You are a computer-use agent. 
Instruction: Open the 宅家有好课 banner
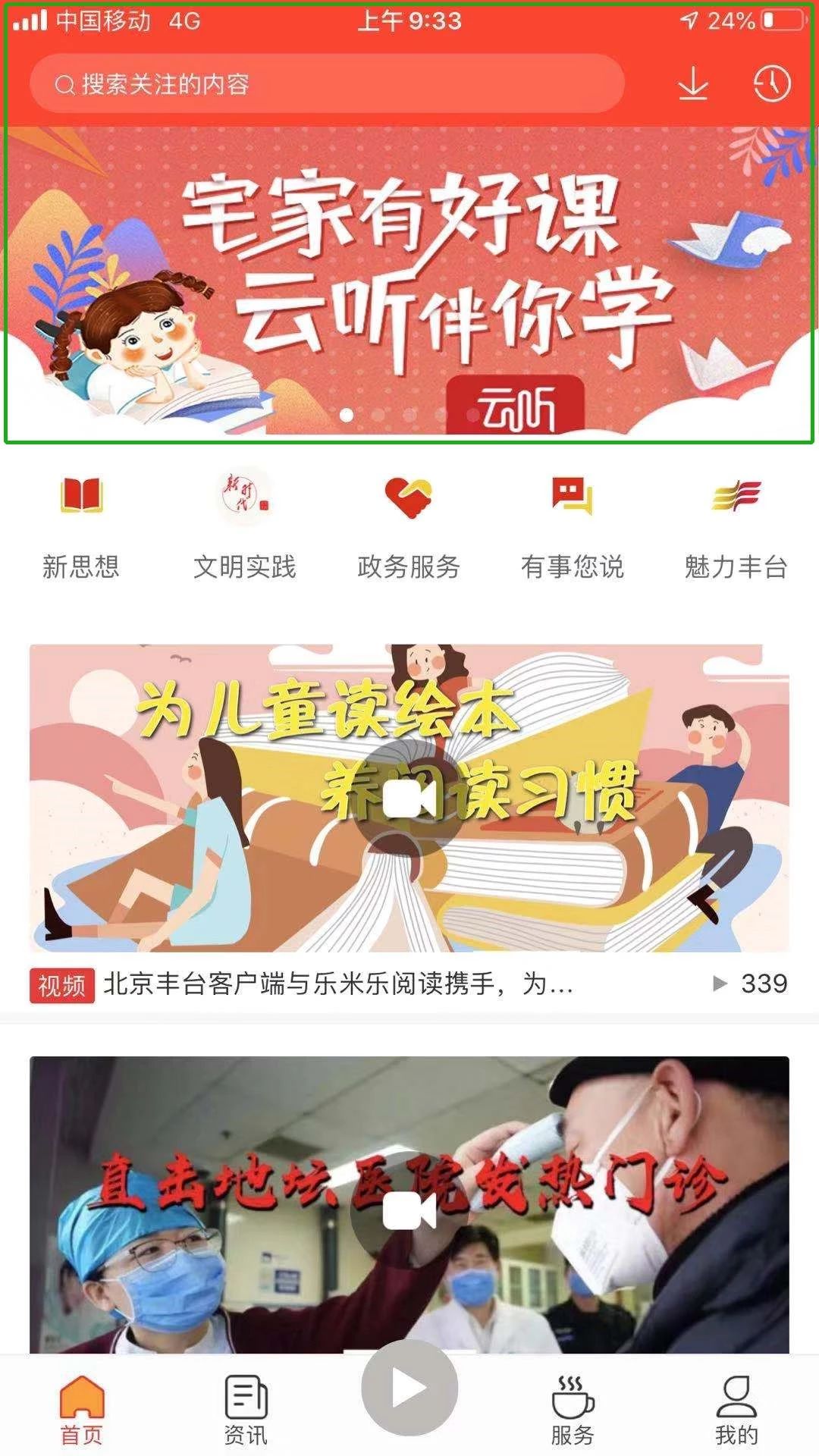[x=409, y=281]
